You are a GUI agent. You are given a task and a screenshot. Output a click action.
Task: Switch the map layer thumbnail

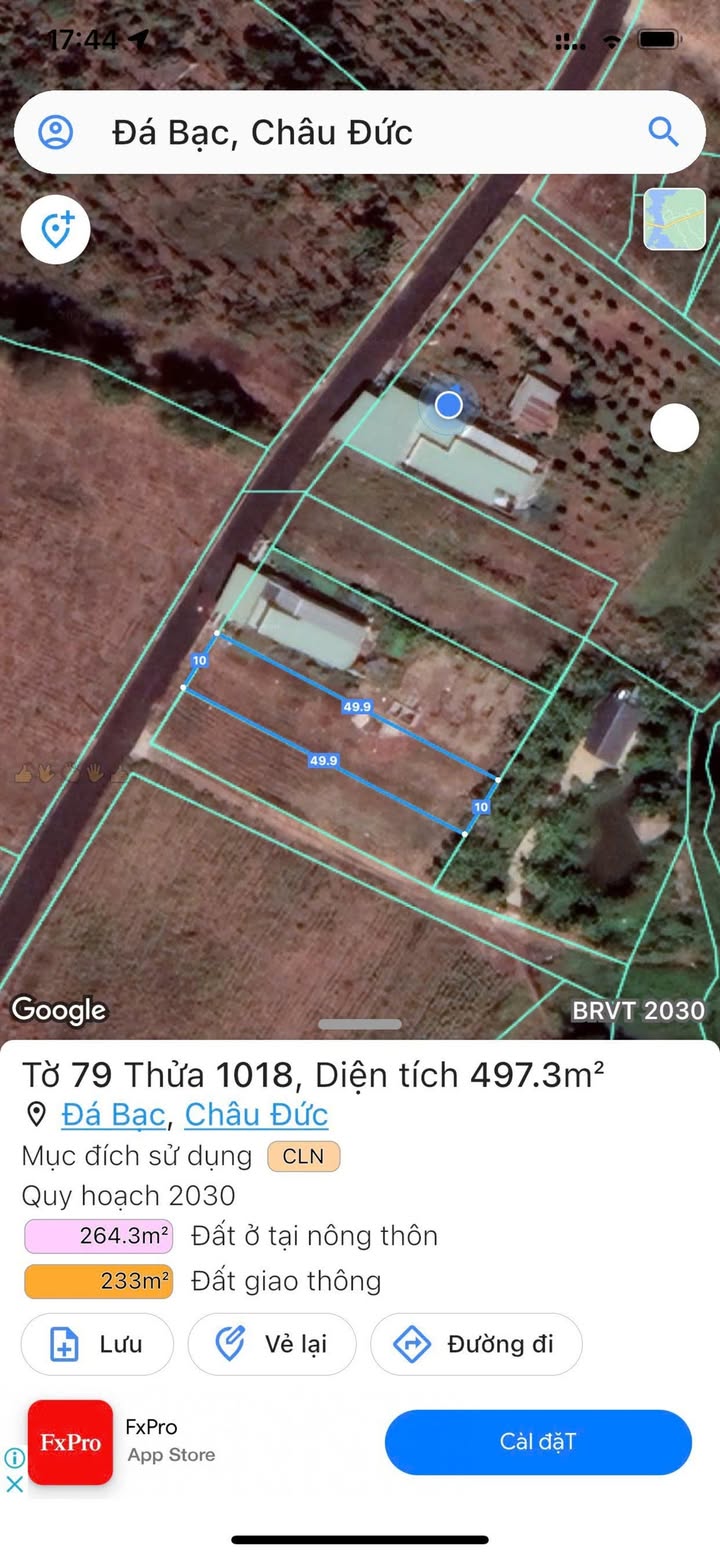[x=675, y=219]
